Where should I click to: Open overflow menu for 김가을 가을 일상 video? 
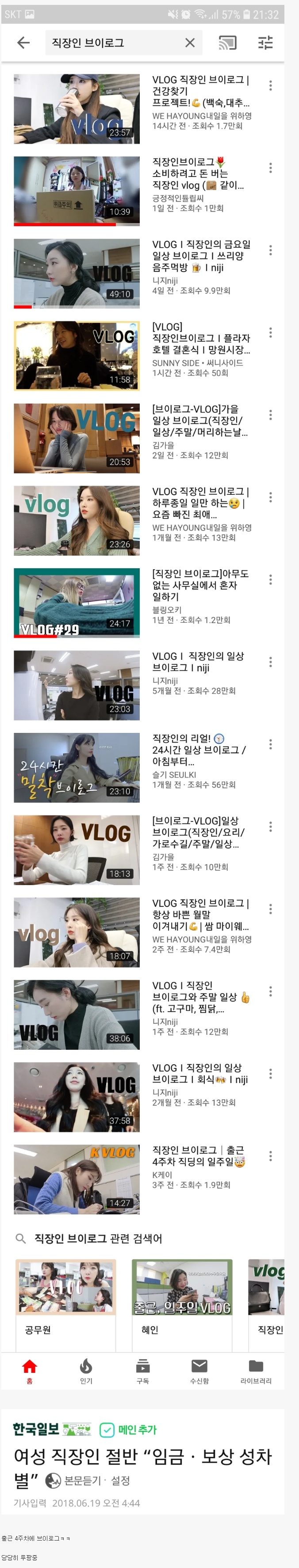[270, 415]
